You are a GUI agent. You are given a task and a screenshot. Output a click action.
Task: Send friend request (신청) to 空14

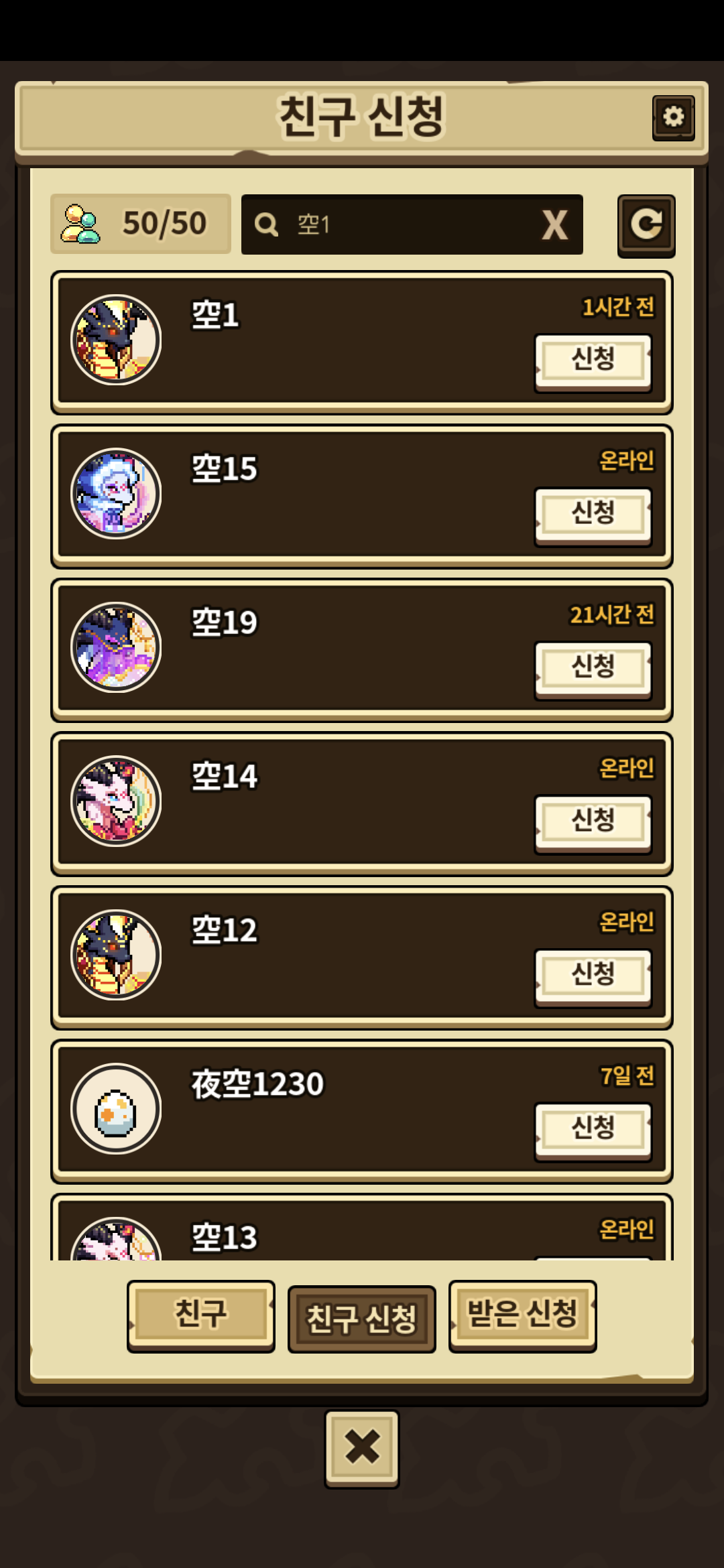[x=593, y=821]
